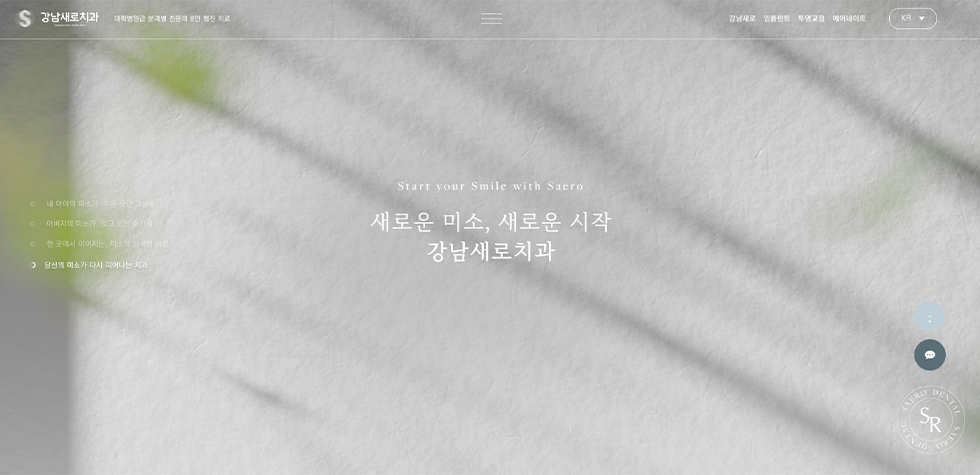Select slide '한 곳에서 이어지는, 미소의 섬세한 여정'
Image resolution: width=980 pixels, height=475 pixels.
[107, 244]
